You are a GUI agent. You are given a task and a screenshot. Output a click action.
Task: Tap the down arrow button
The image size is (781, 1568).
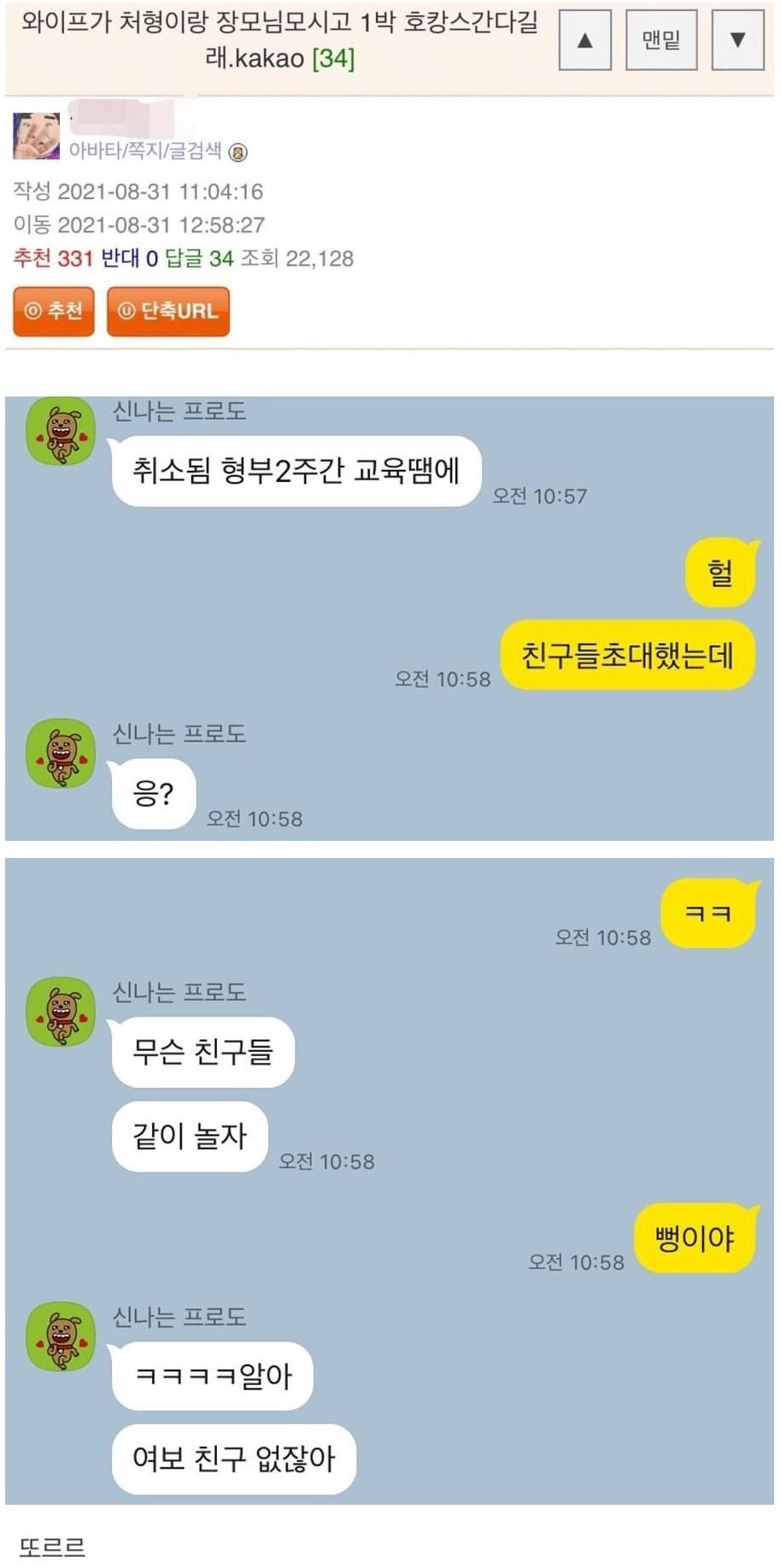point(737,40)
